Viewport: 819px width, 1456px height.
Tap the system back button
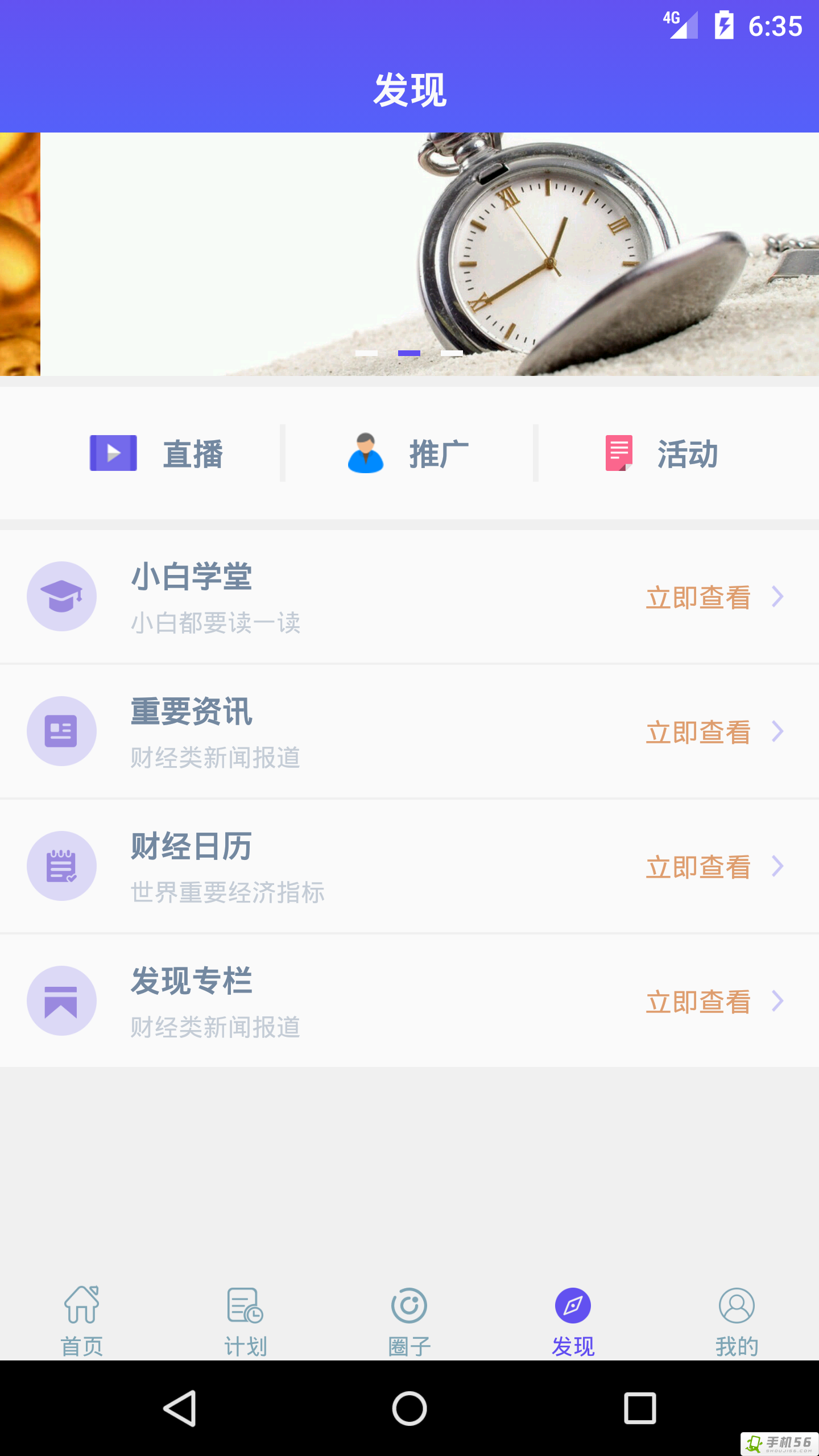(x=180, y=1408)
